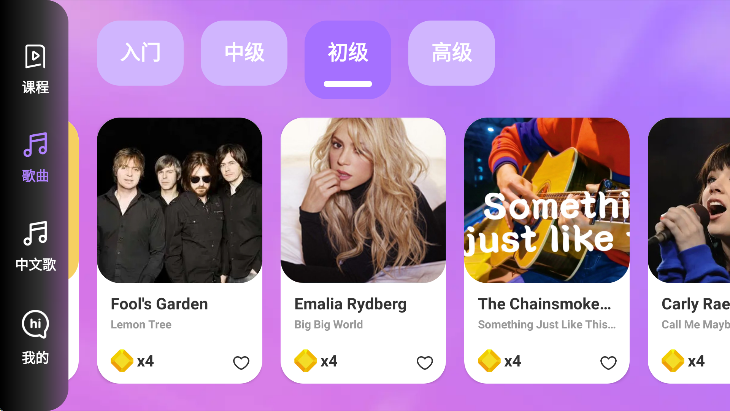Go to the 我的 profile section

pos(35,337)
